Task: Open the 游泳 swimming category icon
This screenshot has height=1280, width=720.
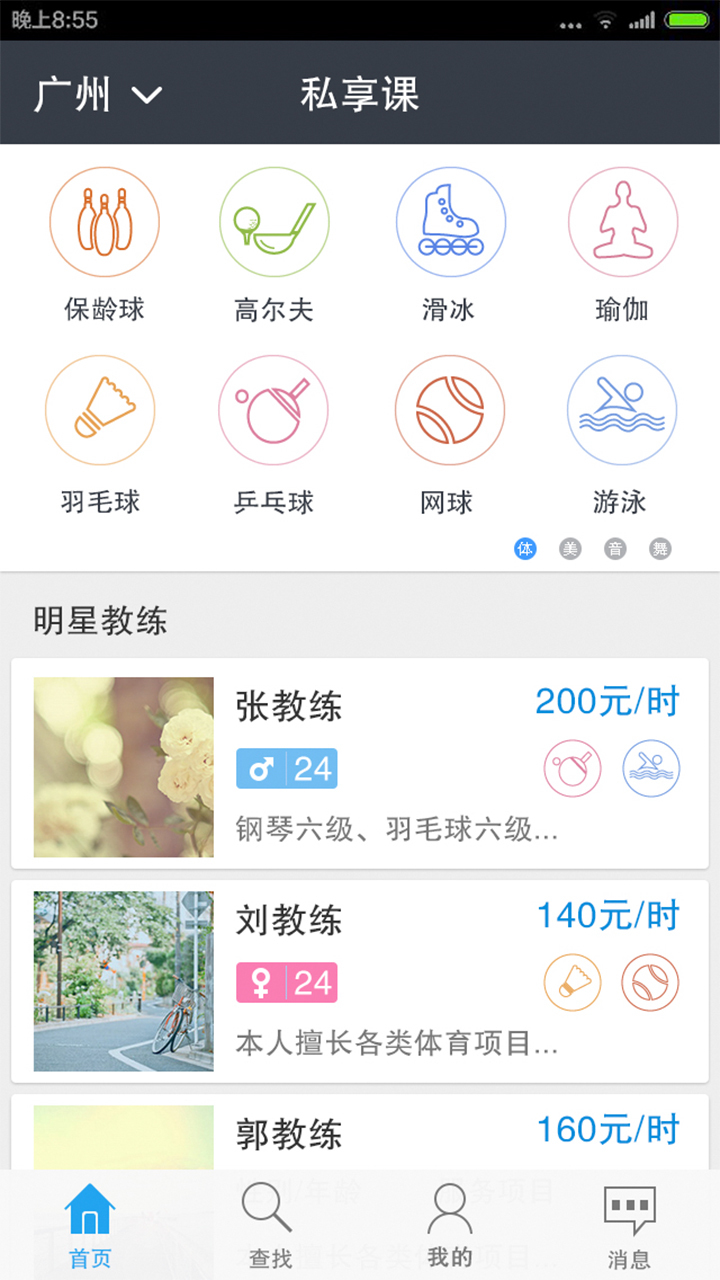Action: pos(622,410)
